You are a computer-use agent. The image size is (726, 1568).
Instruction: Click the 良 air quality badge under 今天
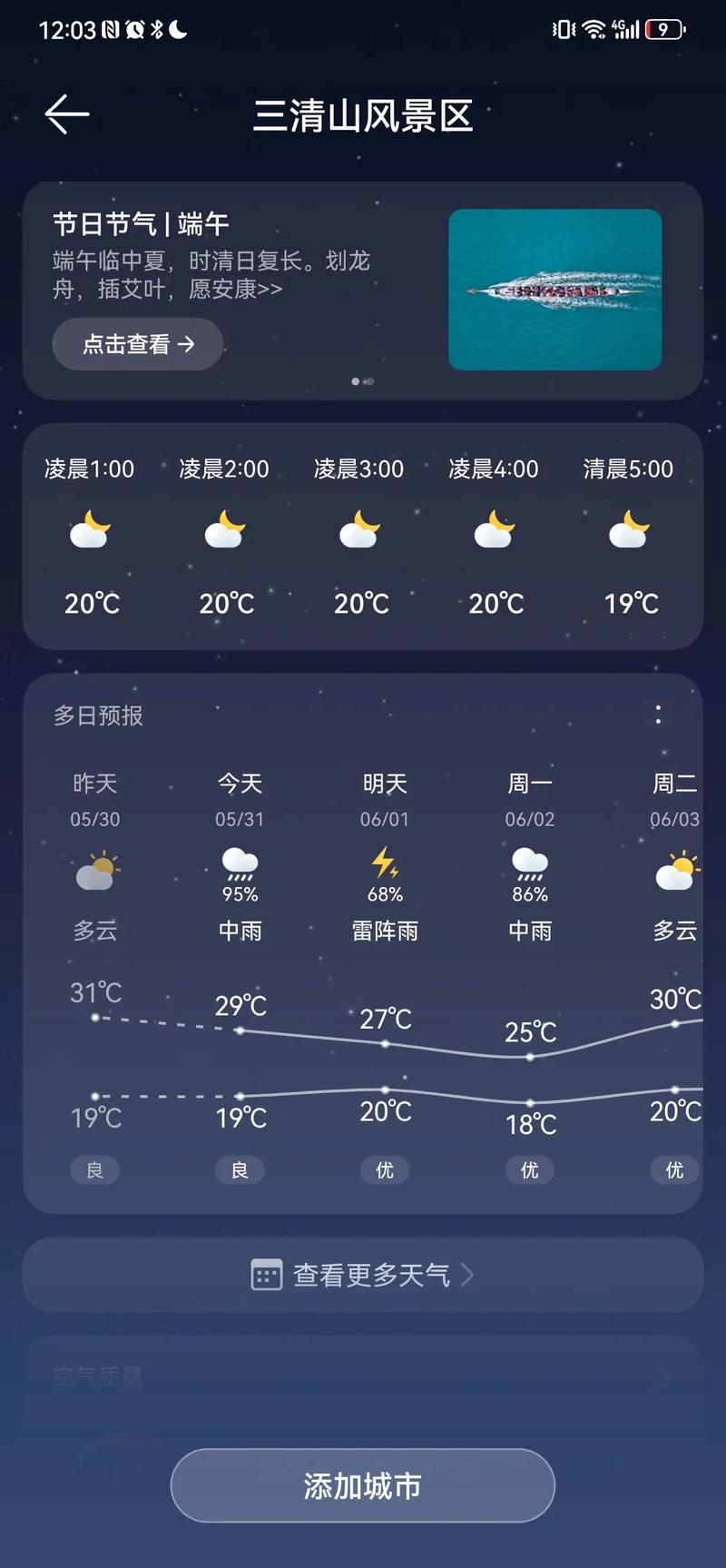[239, 1170]
